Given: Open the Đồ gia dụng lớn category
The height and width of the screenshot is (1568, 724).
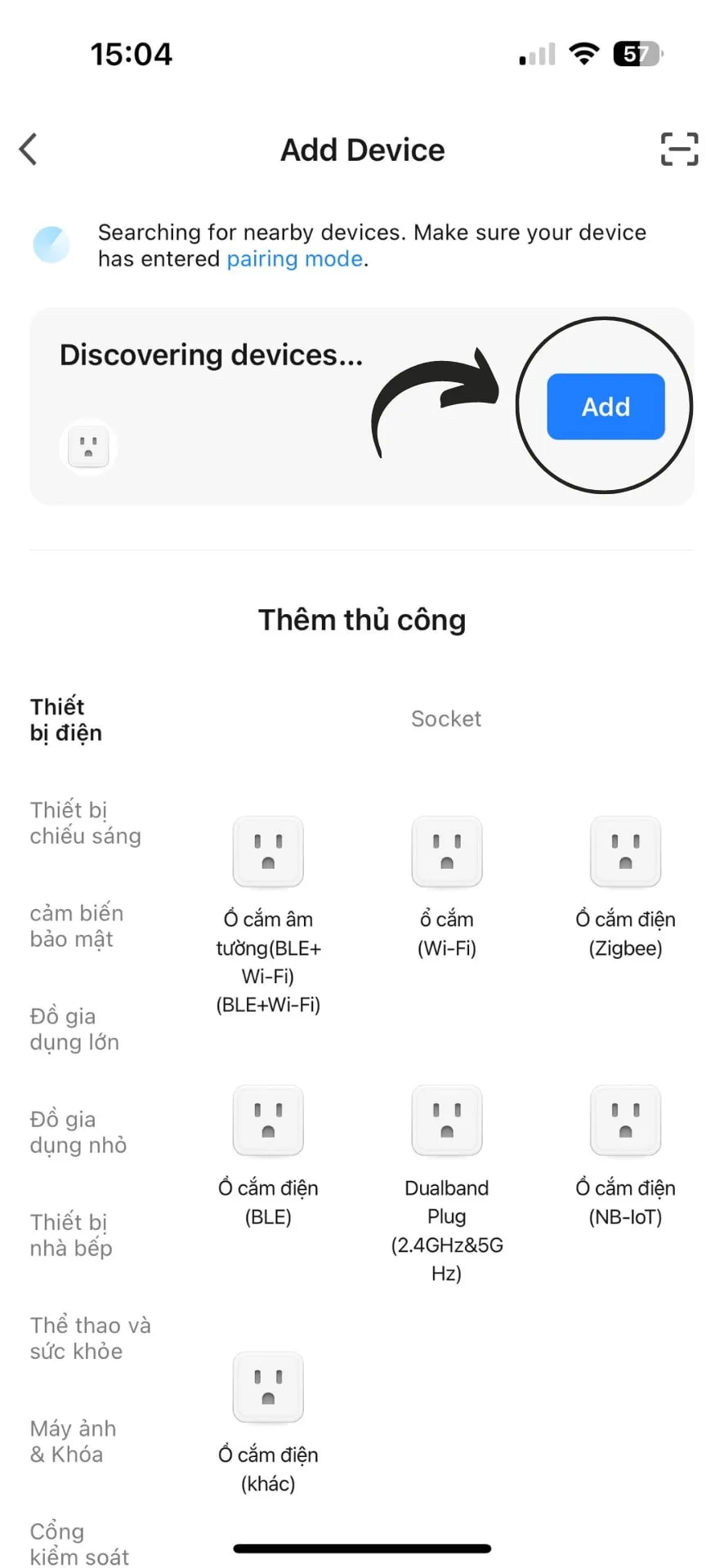Looking at the screenshot, I should click(x=74, y=1028).
